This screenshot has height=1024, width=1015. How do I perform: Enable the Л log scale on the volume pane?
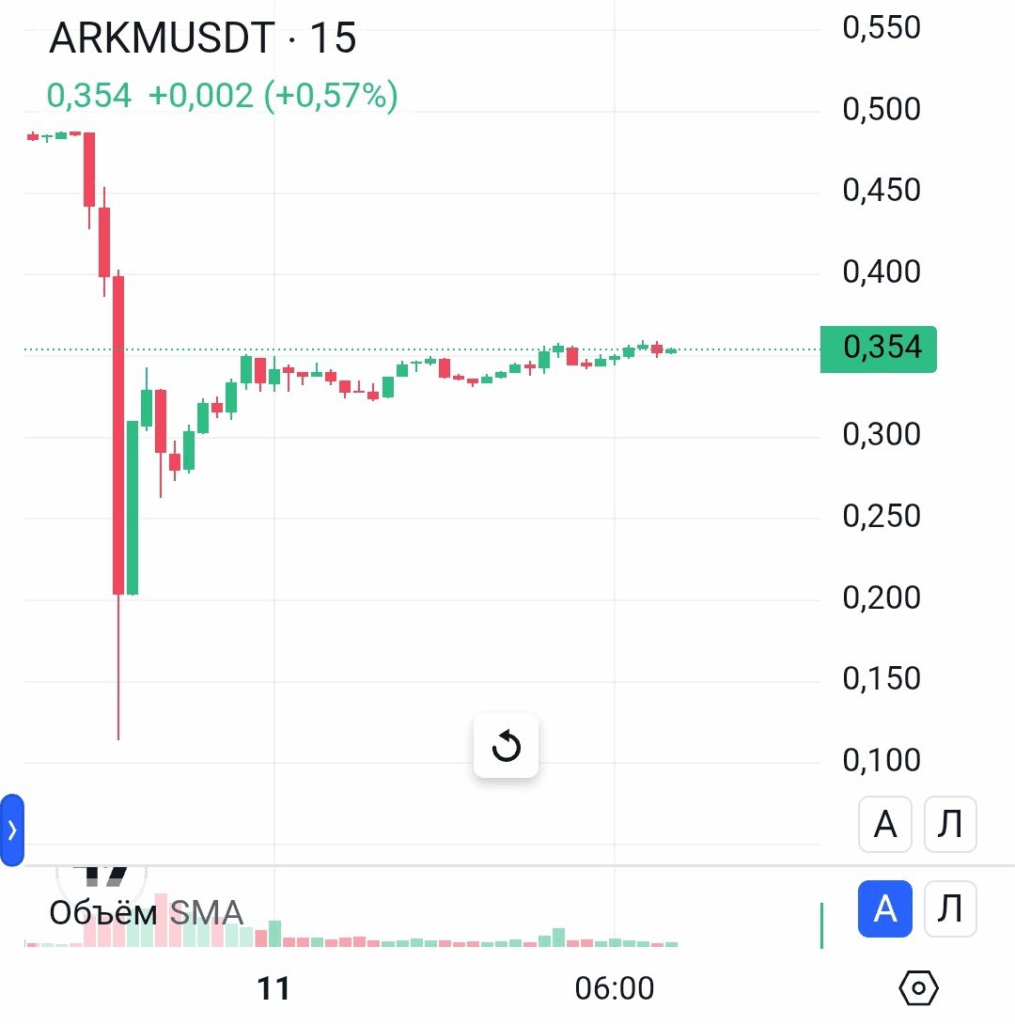tap(949, 908)
